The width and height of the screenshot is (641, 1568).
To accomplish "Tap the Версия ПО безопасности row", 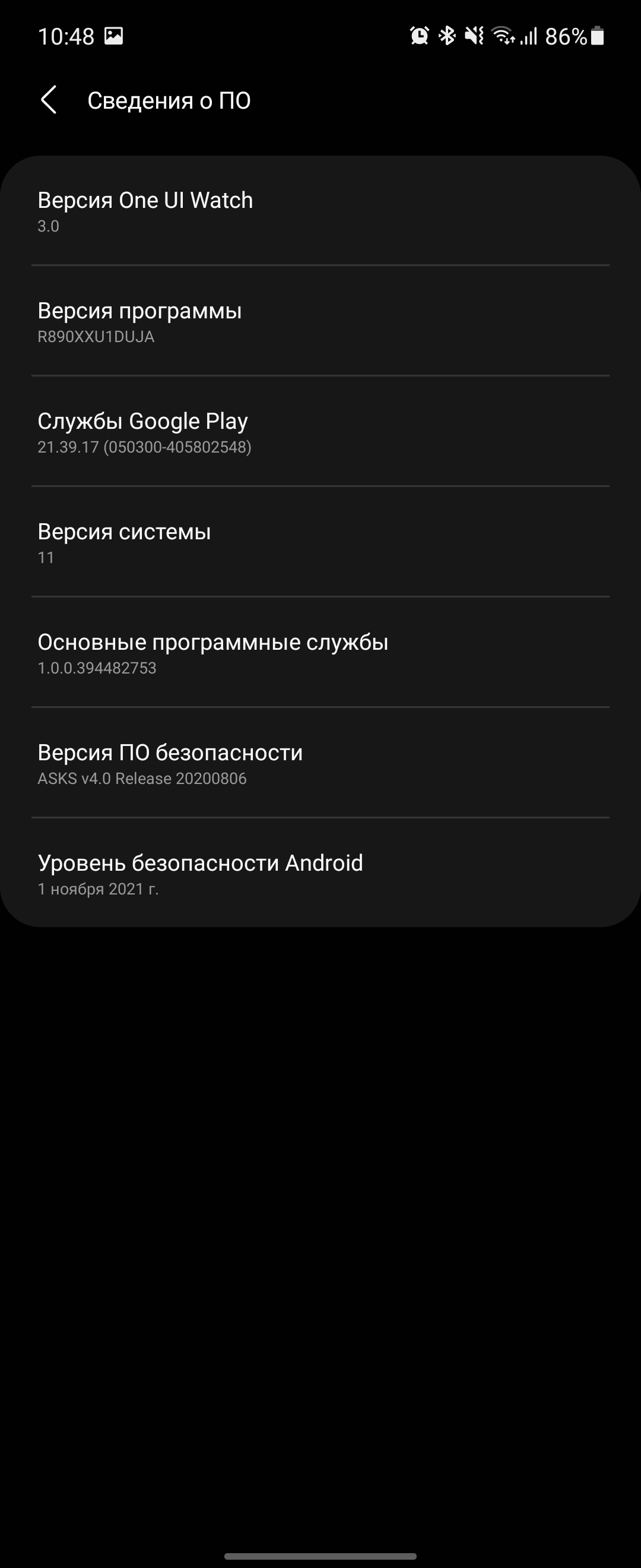I will point(320,763).
